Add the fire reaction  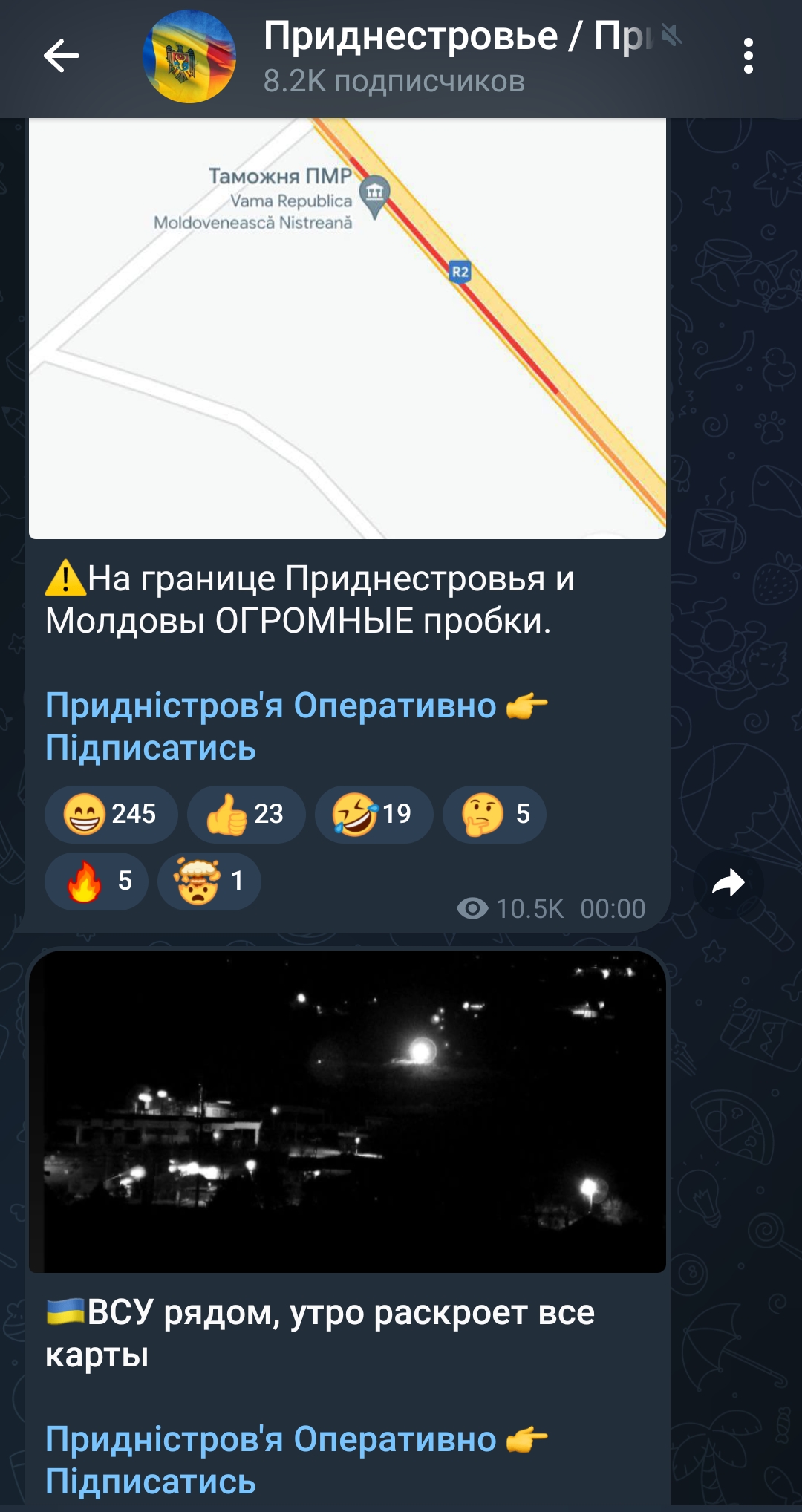97,881
